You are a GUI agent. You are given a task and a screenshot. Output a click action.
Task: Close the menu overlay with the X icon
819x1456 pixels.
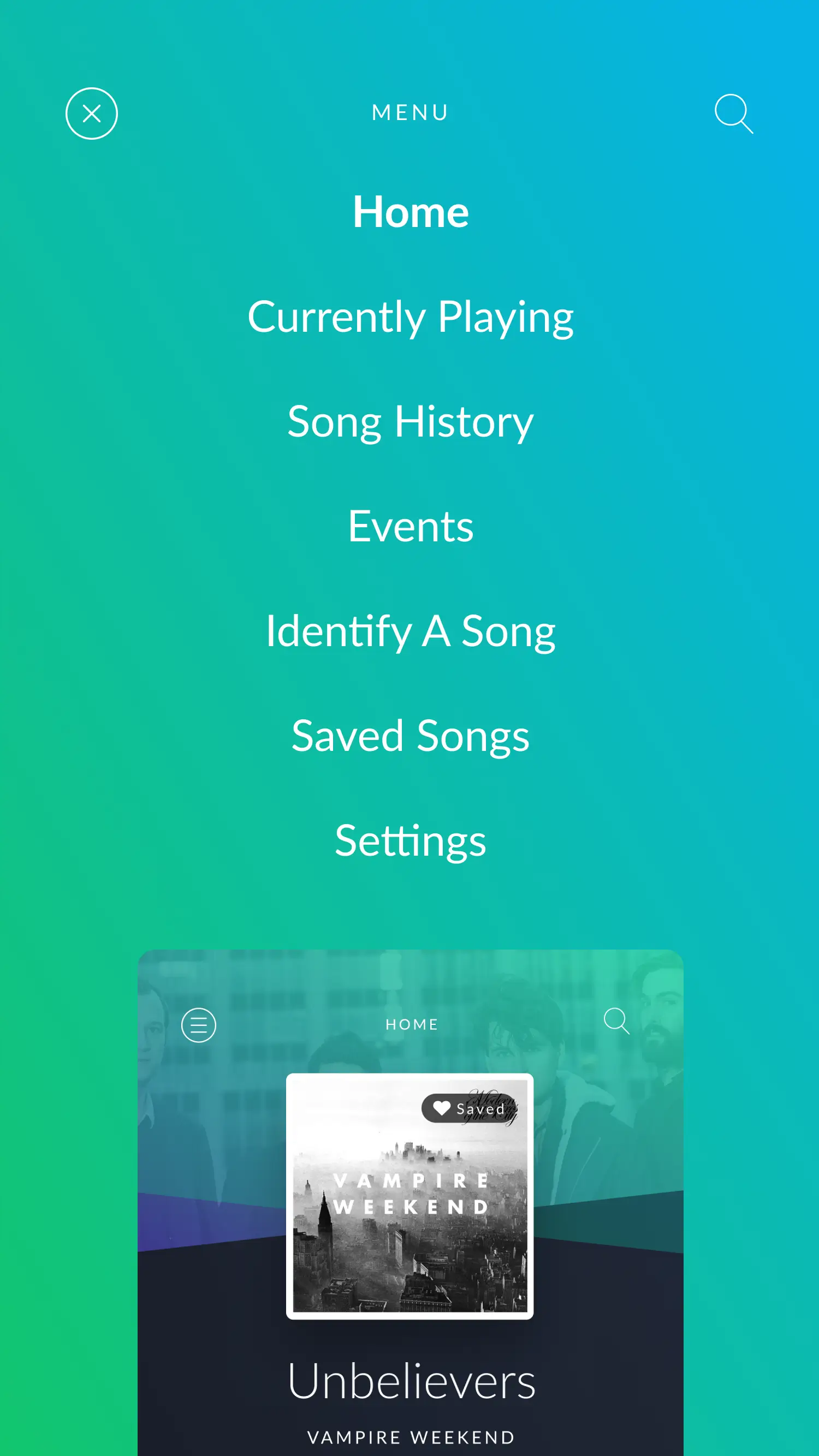tap(92, 113)
